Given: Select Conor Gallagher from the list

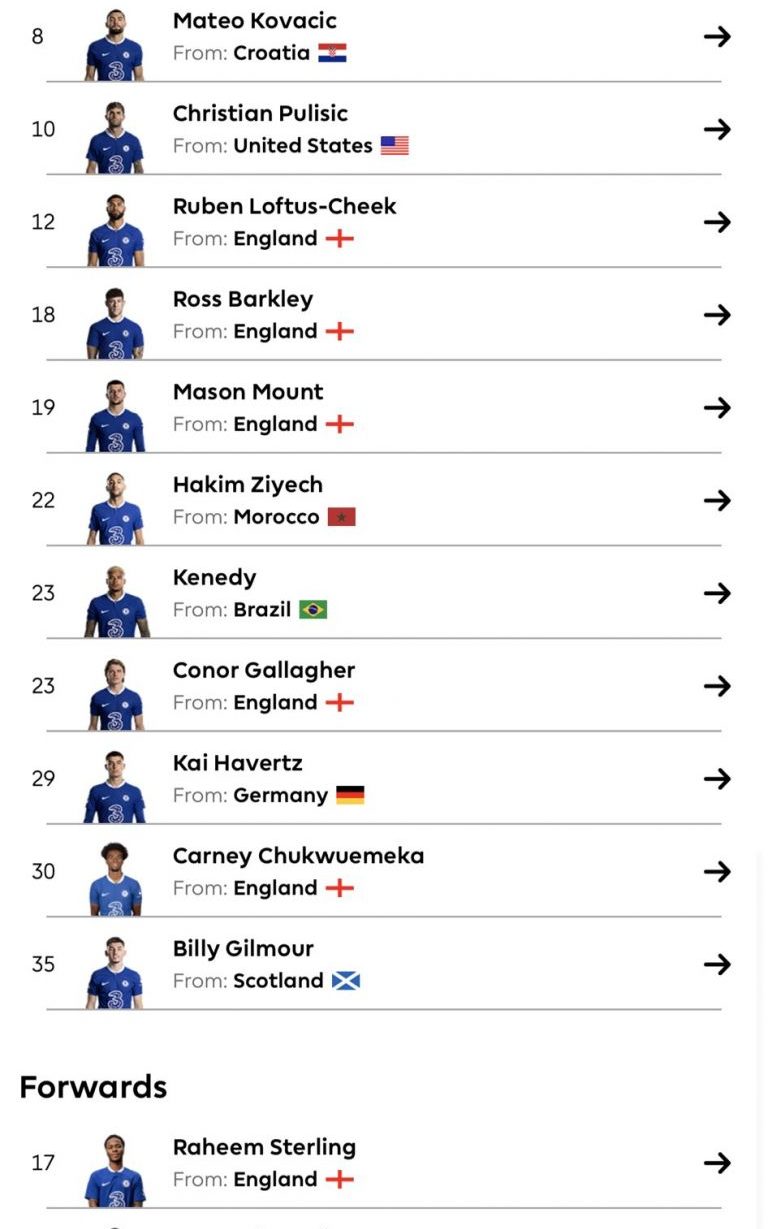Looking at the screenshot, I should click(384, 686).
